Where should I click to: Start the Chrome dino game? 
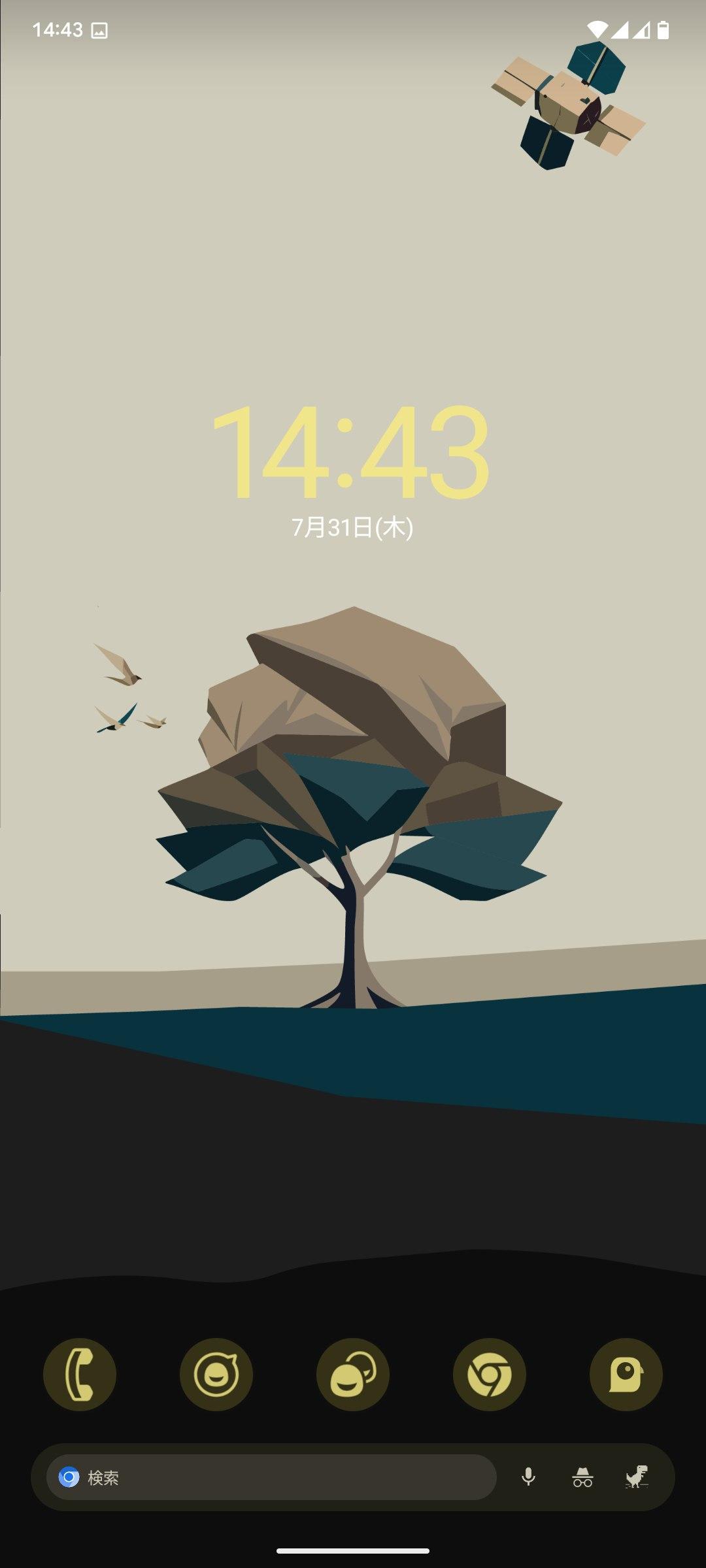pos(637,1477)
